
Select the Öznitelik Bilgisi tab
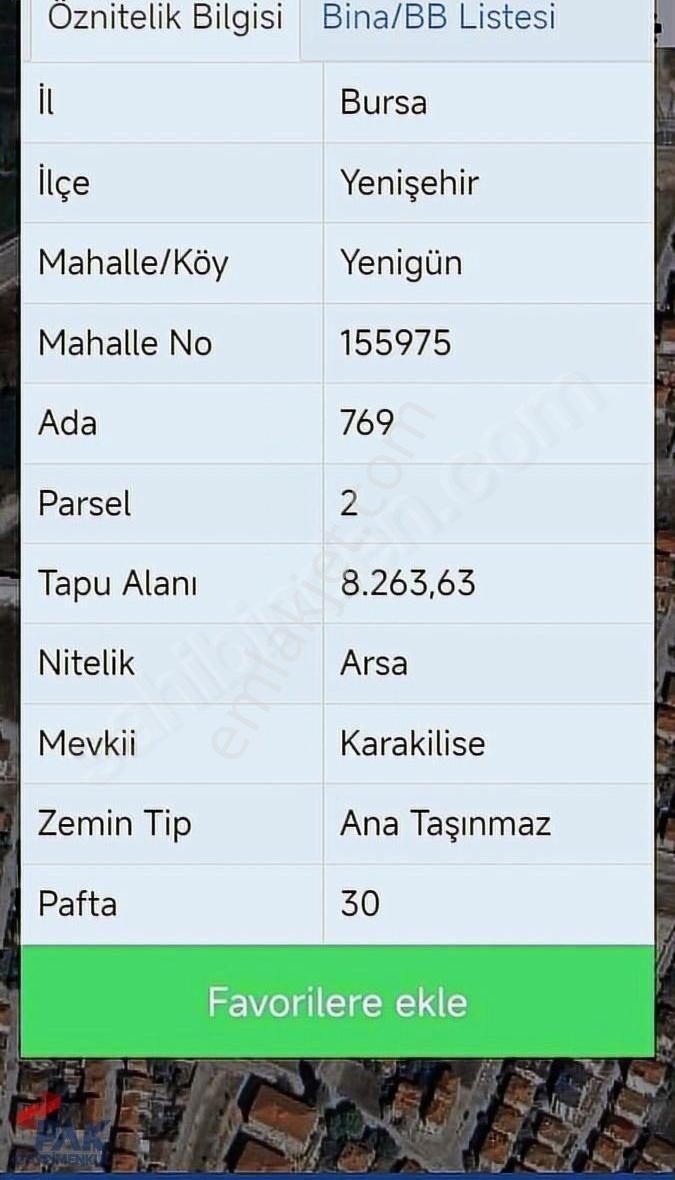tap(165, 18)
